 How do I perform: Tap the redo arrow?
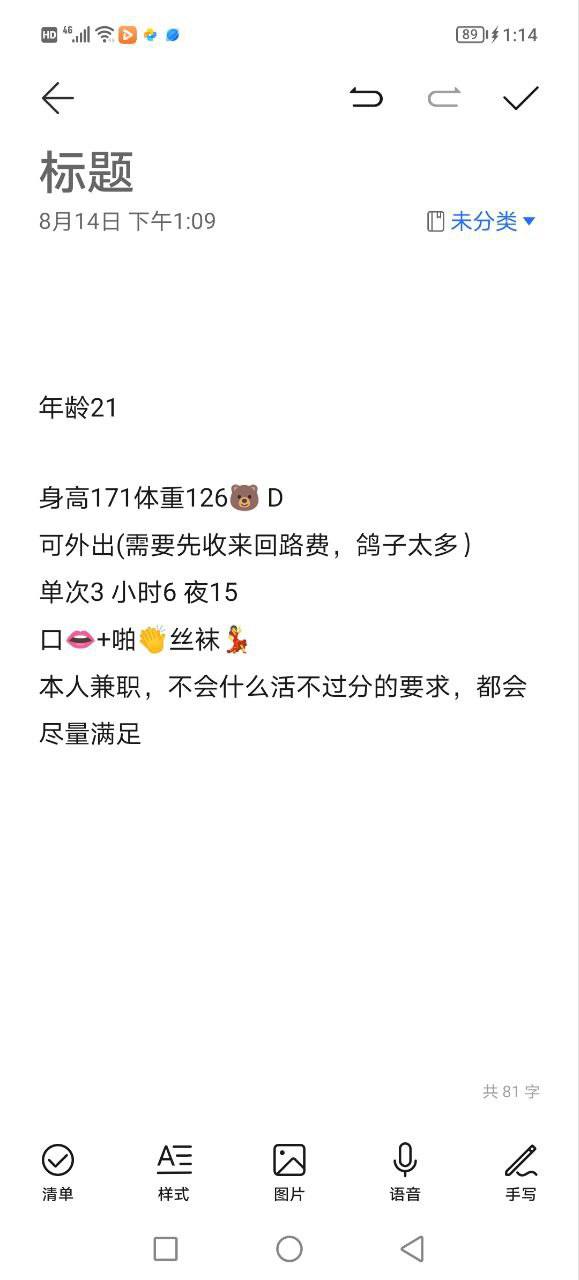click(443, 98)
